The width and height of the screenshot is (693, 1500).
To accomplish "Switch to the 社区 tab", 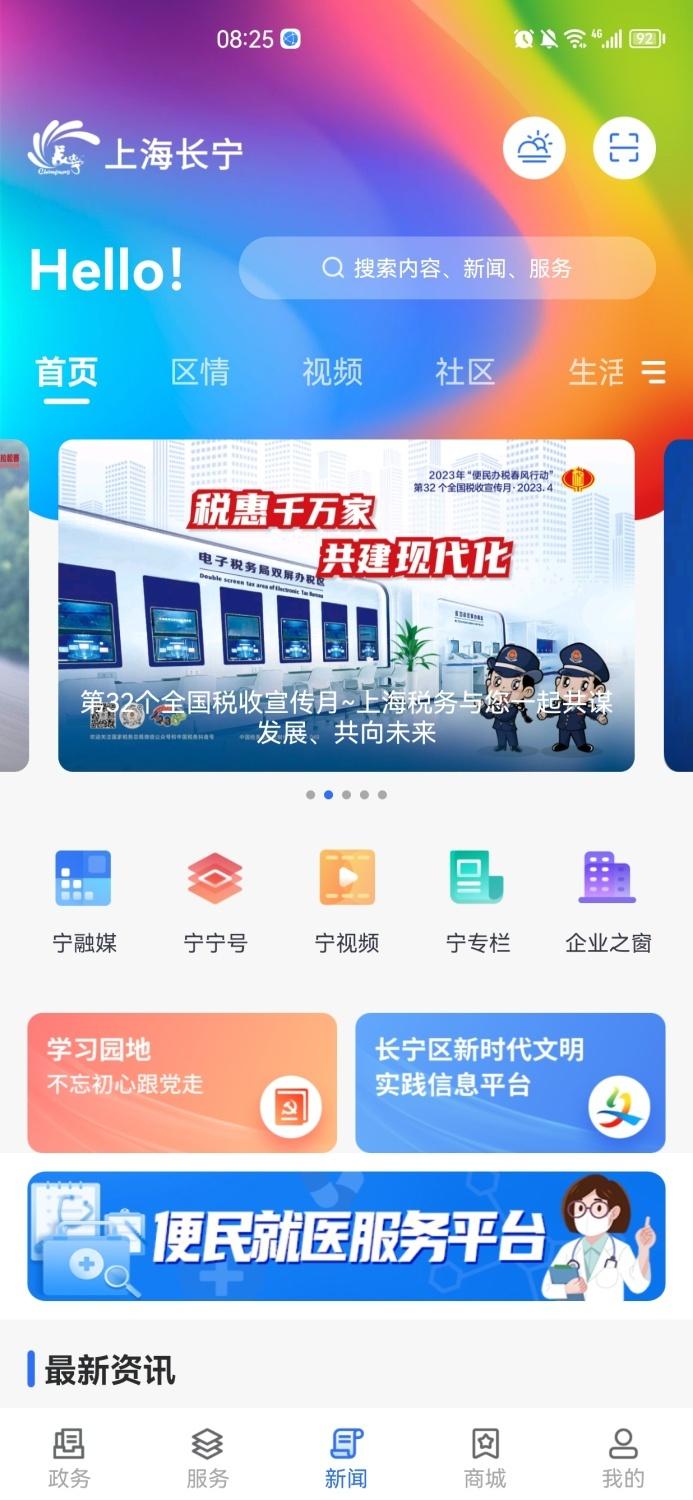I will point(465,372).
